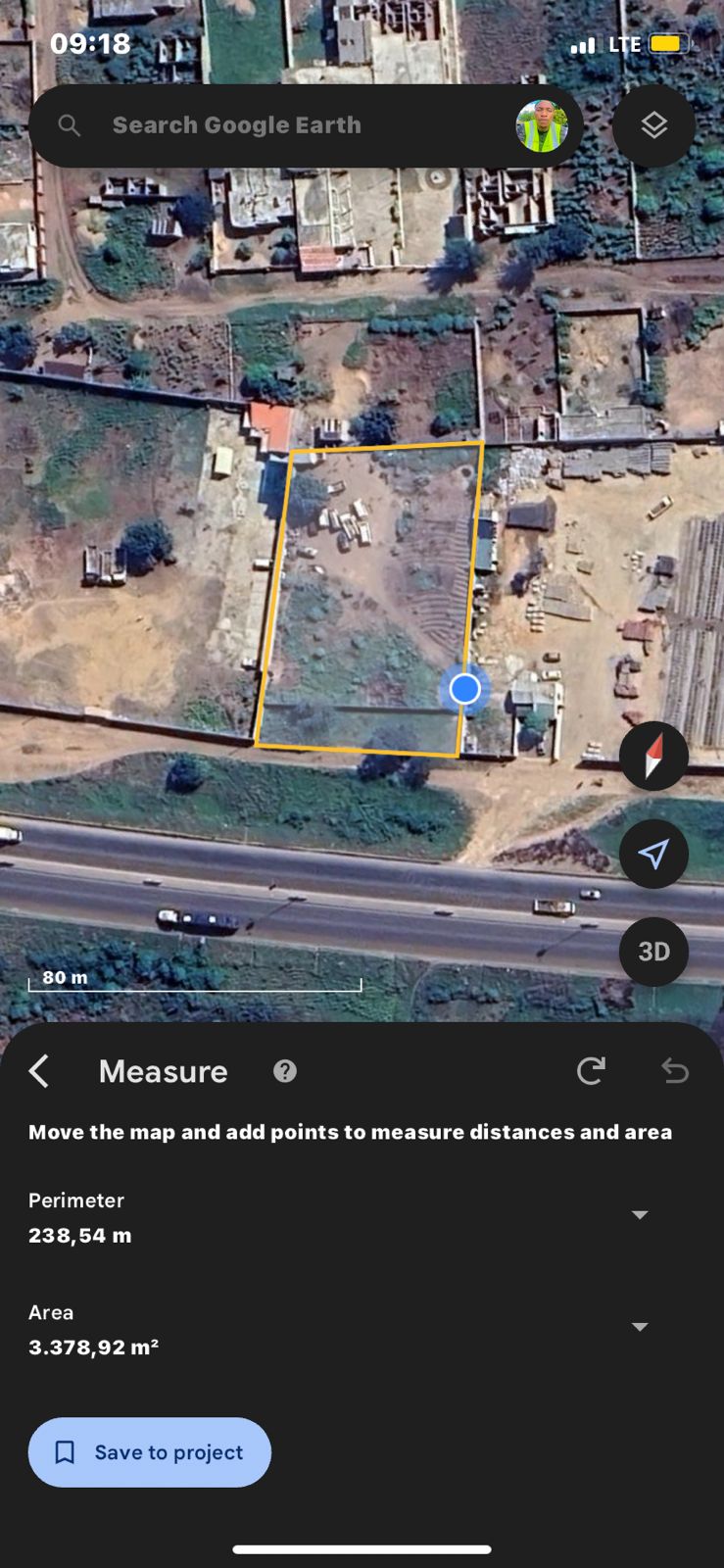Save measurement to project

150,1452
